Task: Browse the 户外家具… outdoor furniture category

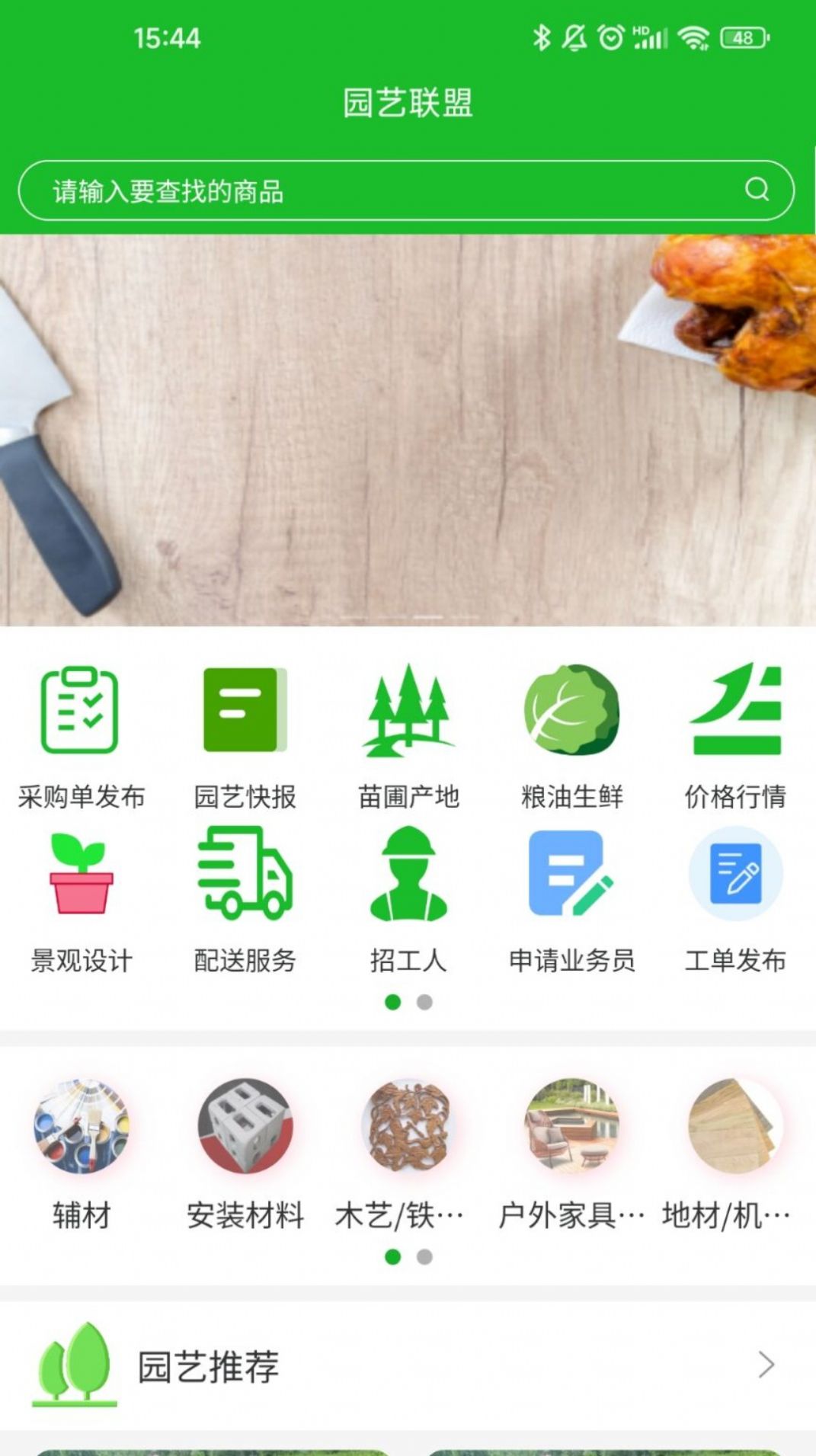Action: (571, 1152)
